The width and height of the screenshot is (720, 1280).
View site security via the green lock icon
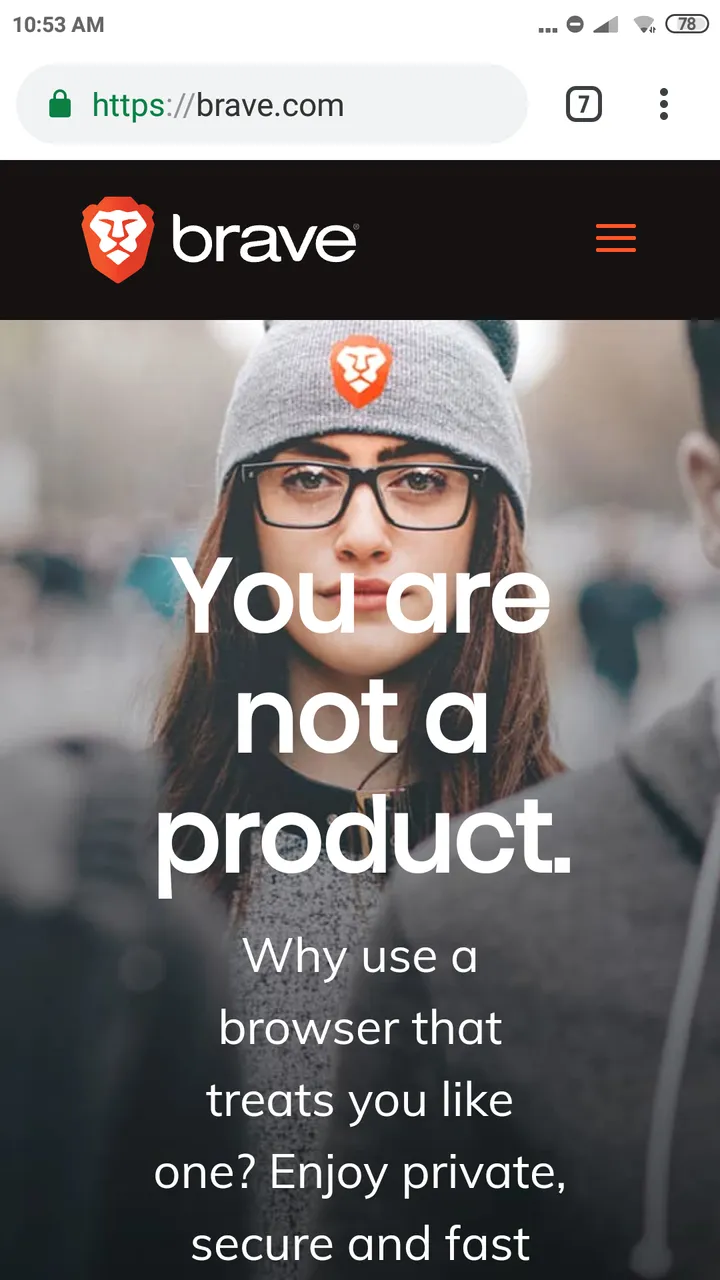60,104
